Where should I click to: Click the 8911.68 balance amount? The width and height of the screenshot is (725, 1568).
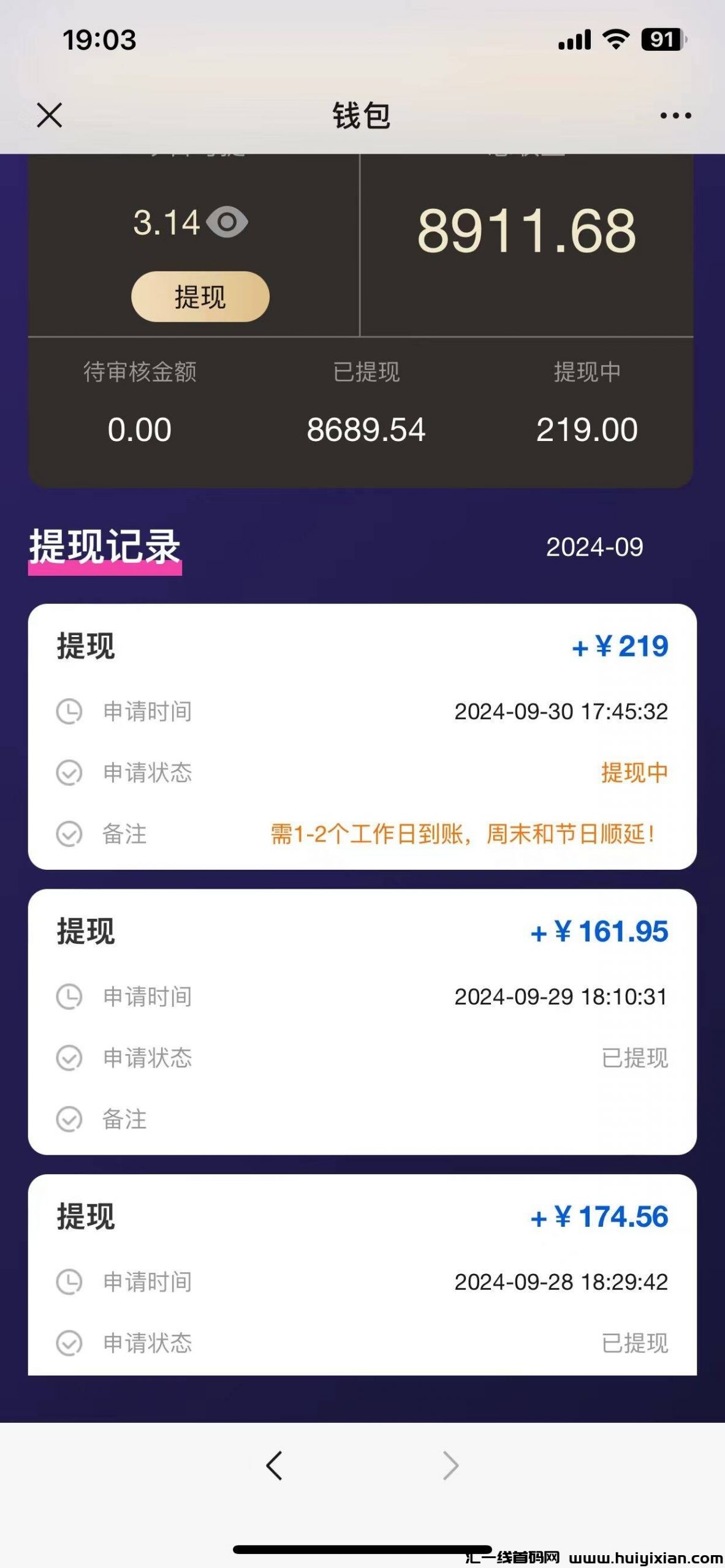pyautogui.click(x=528, y=230)
